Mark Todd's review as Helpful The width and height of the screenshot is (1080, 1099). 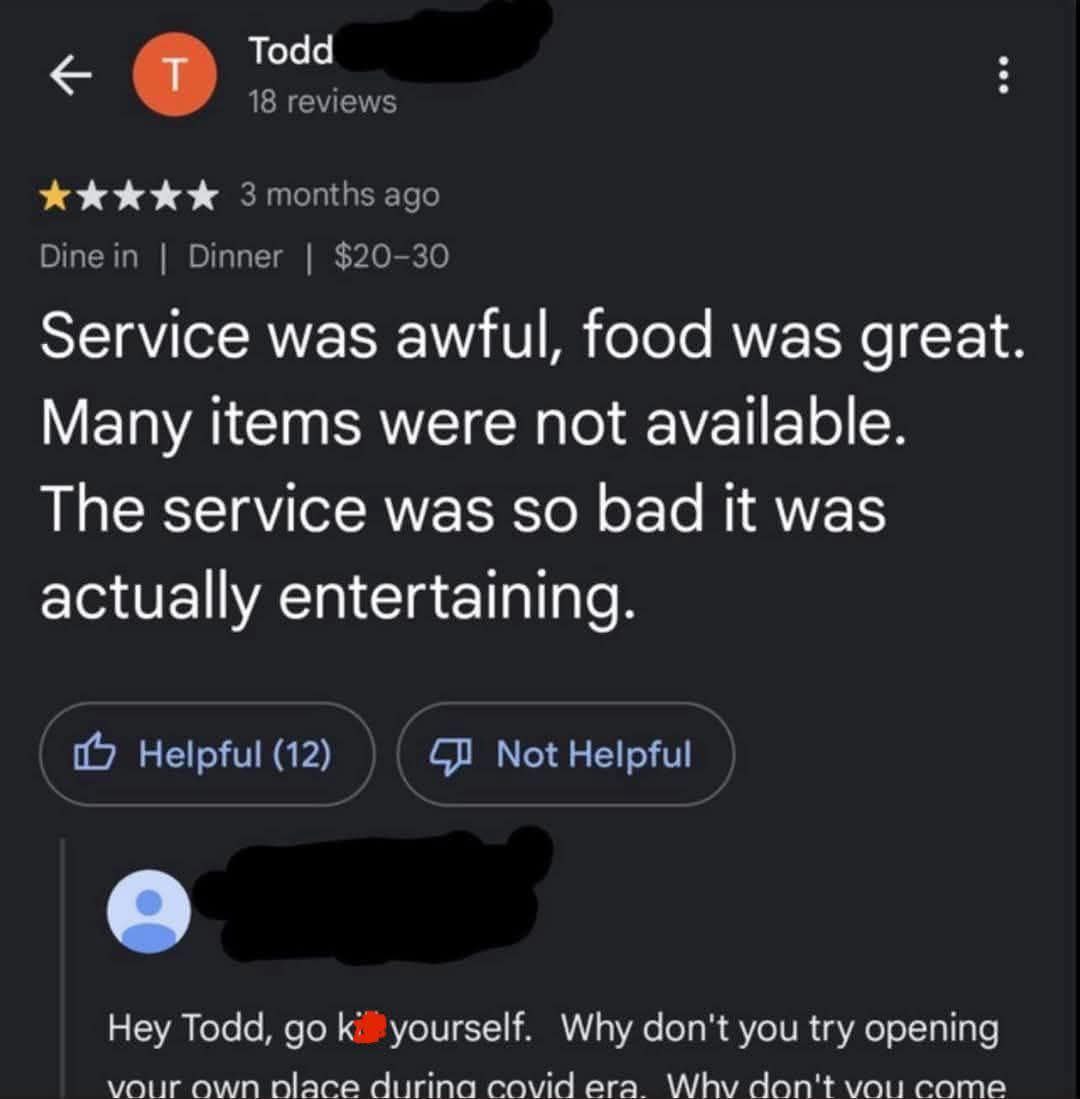(x=206, y=754)
